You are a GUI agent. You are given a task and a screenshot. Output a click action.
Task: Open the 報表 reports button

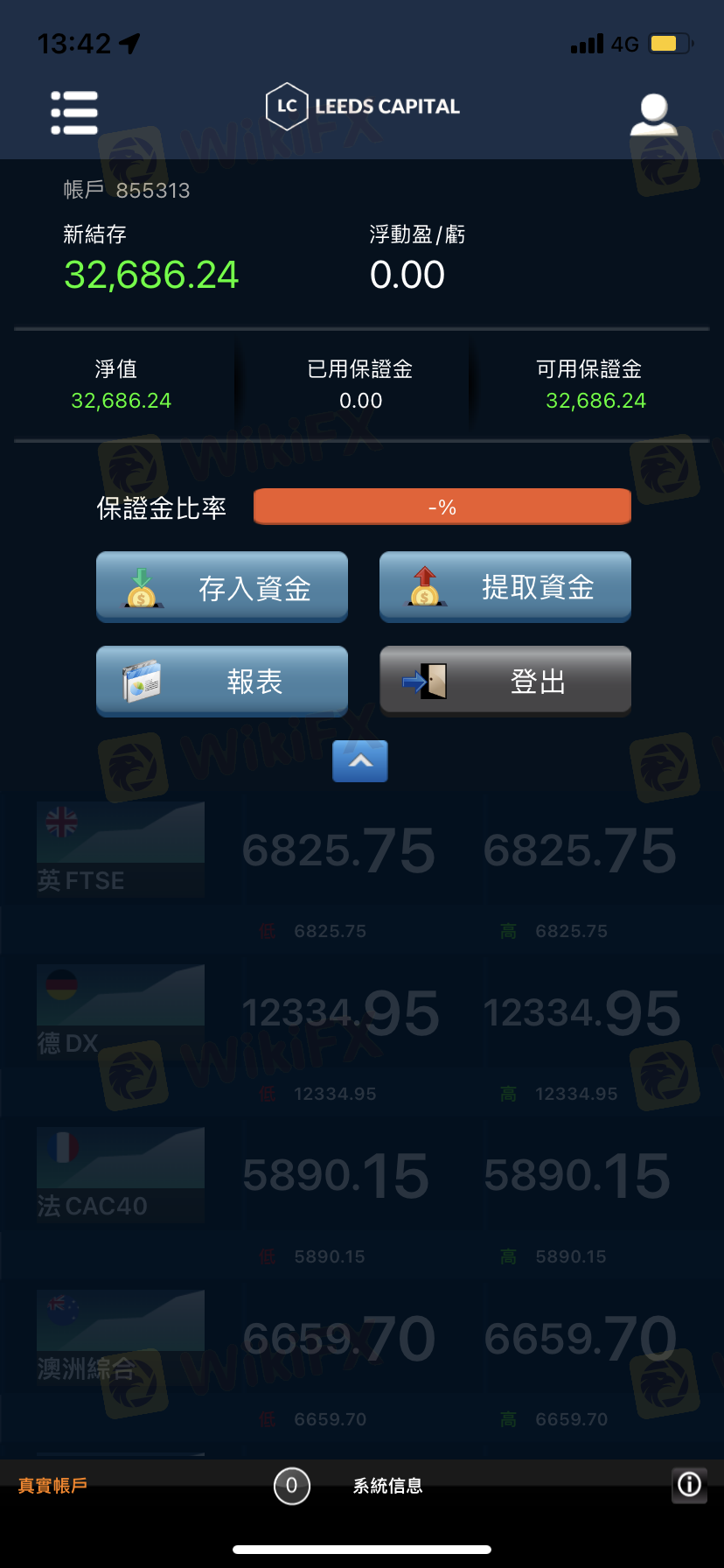click(x=222, y=682)
